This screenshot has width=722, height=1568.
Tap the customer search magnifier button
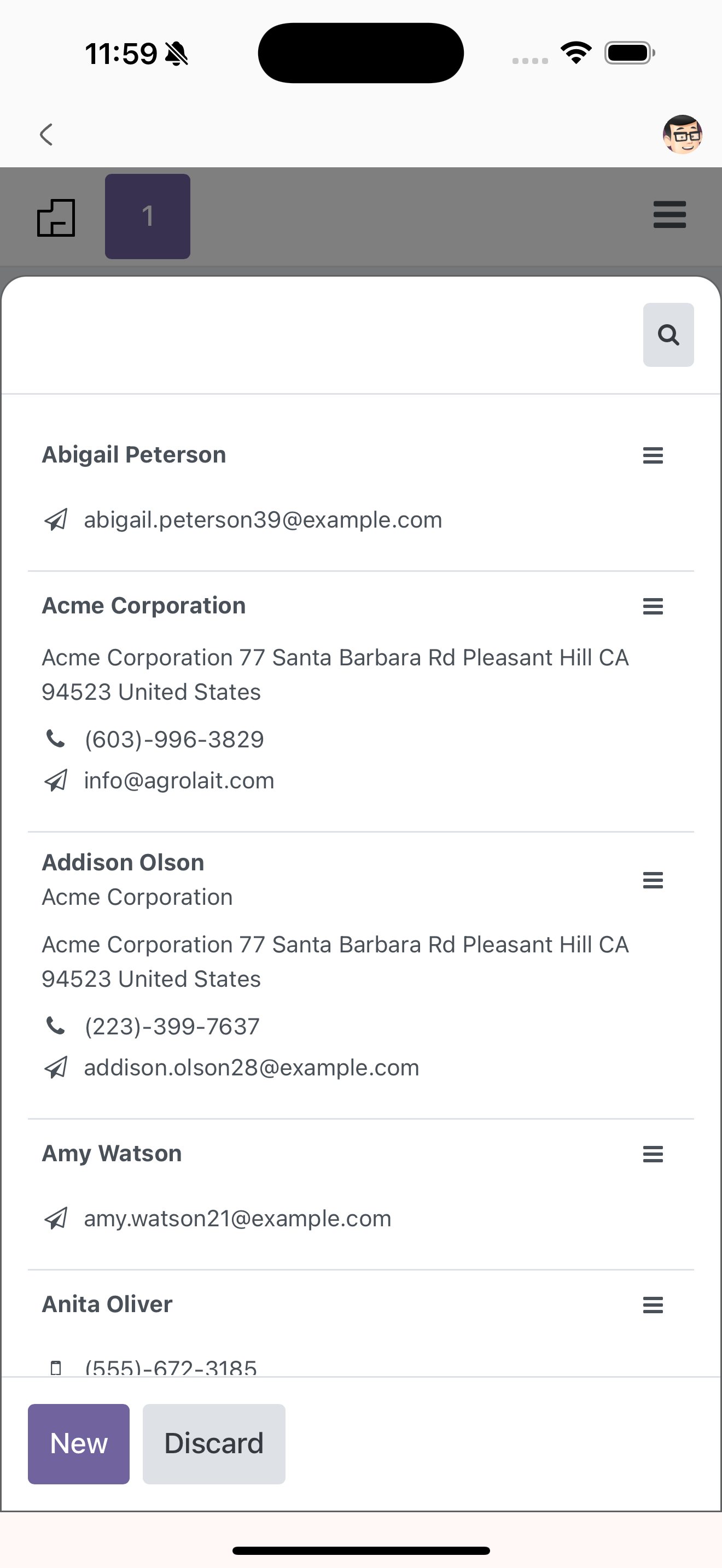point(668,335)
